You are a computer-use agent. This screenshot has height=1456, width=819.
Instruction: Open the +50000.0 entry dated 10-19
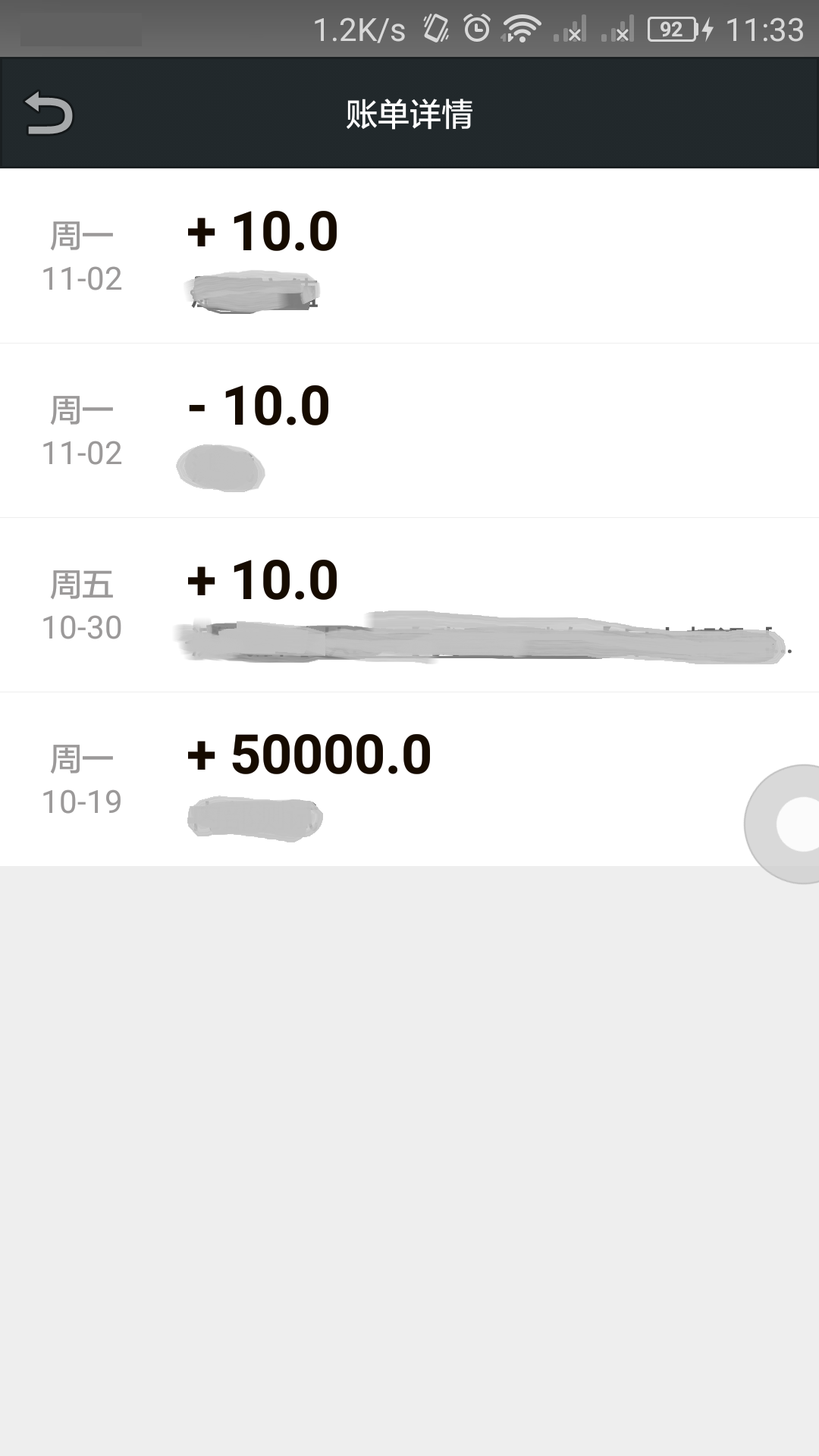(x=409, y=779)
